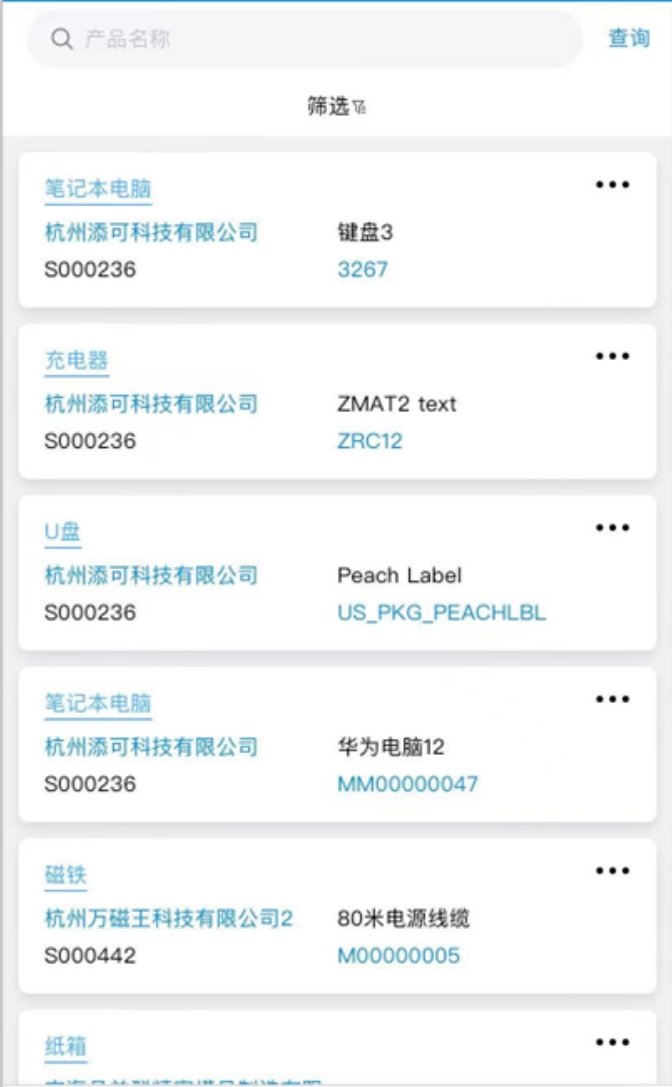Open the 笔记本电脑 link in the 键盘3 card
The height and width of the screenshot is (1087, 672).
tap(98, 189)
